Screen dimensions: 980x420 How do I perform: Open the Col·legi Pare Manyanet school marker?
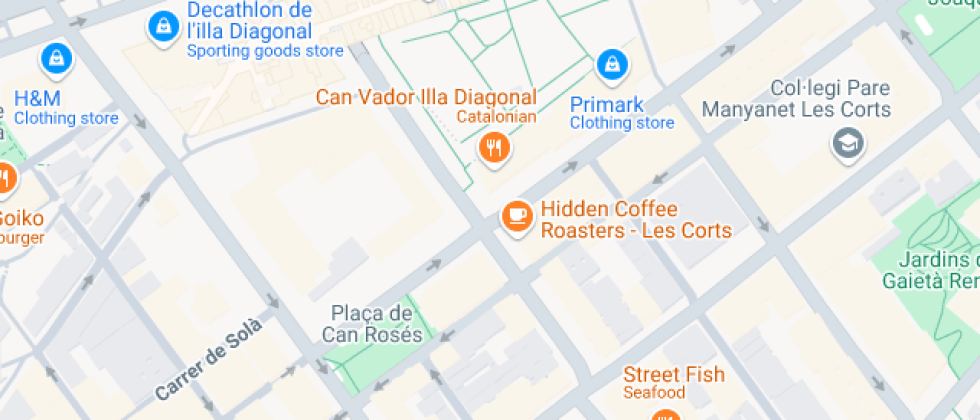pos(848,144)
